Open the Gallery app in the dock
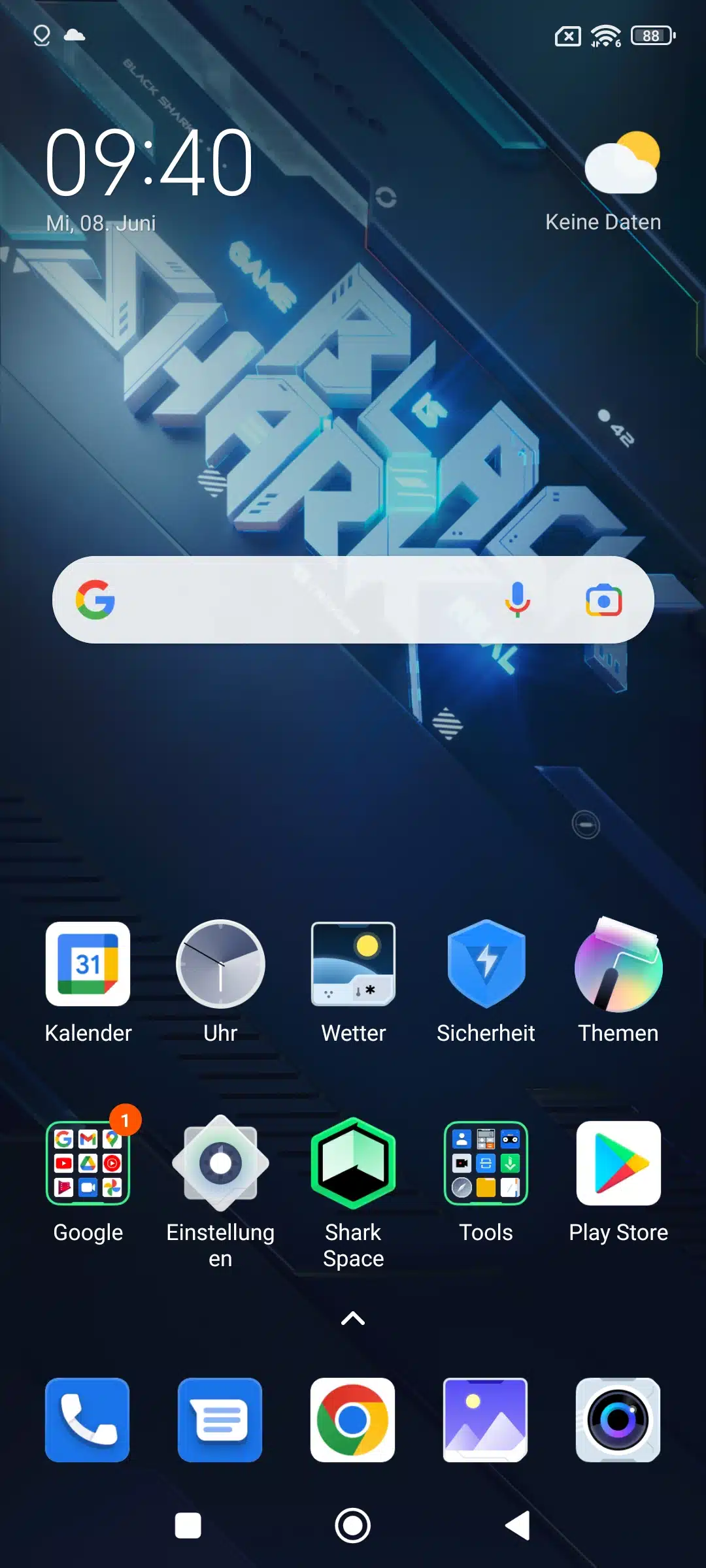This screenshot has height=1568, width=706. (x=486, y=1420)
